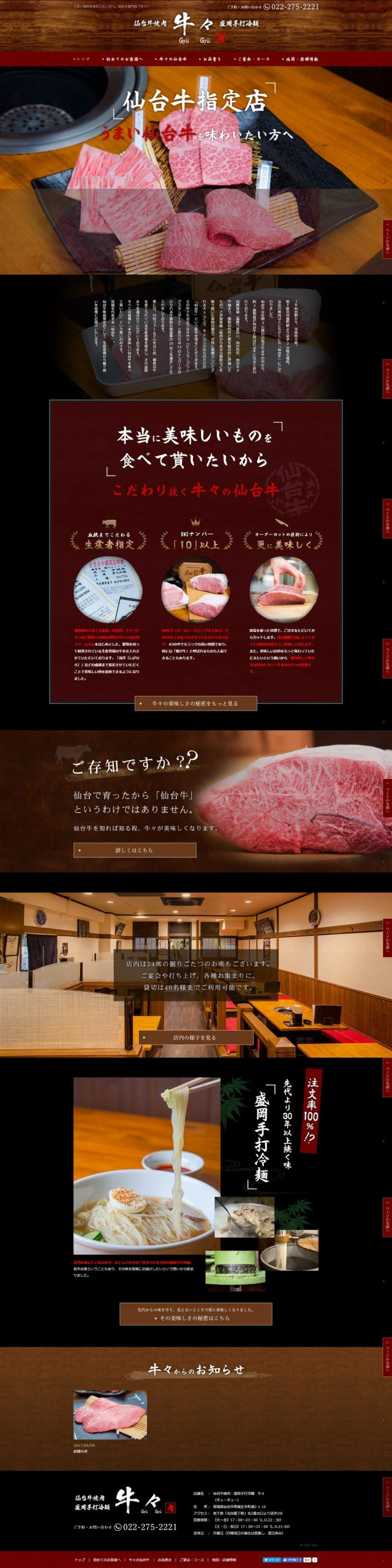Go to 初めてのお客様へ in the top menu

[124, 59]
